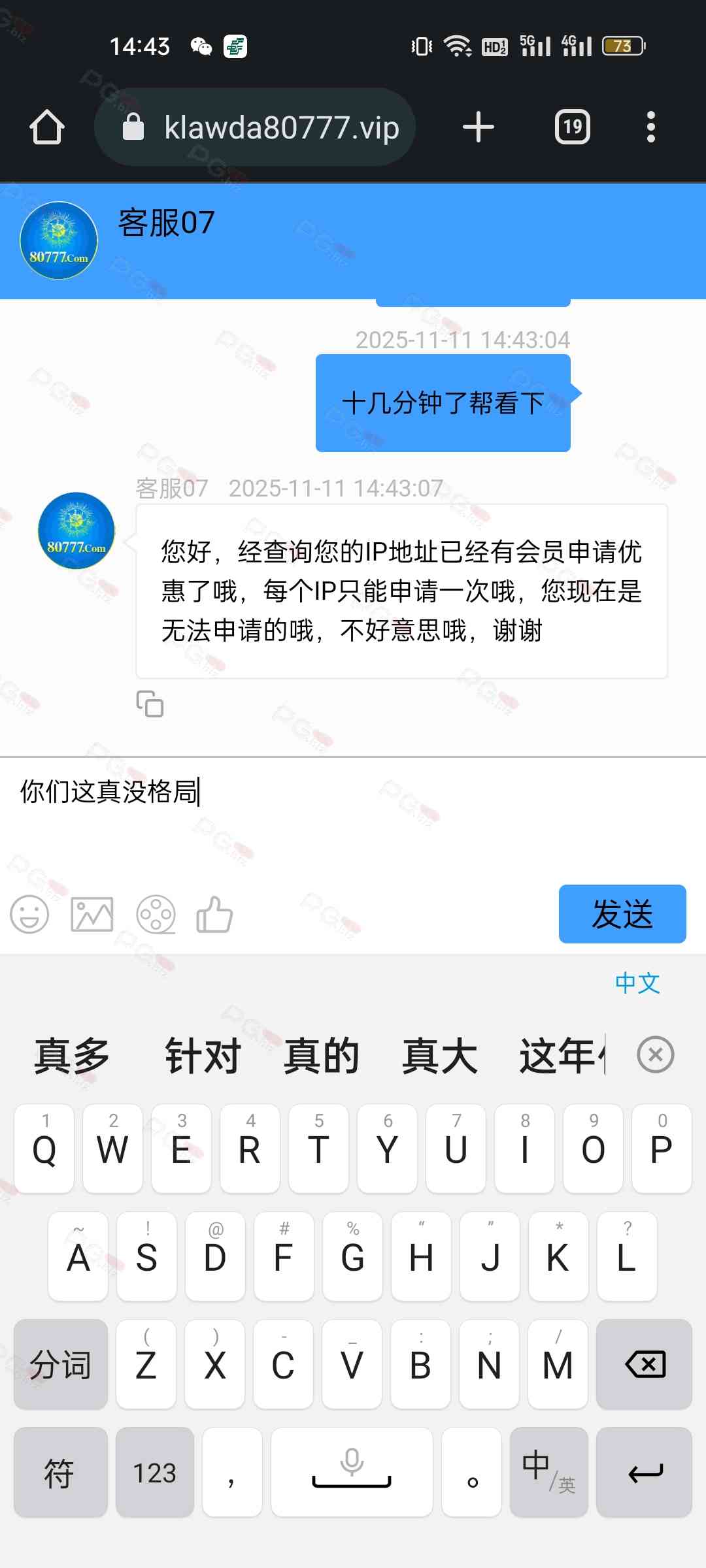The width and height of the screenshot is (706, 1568).
Task: Open the browser overflow menu
Action: point(650,127)
